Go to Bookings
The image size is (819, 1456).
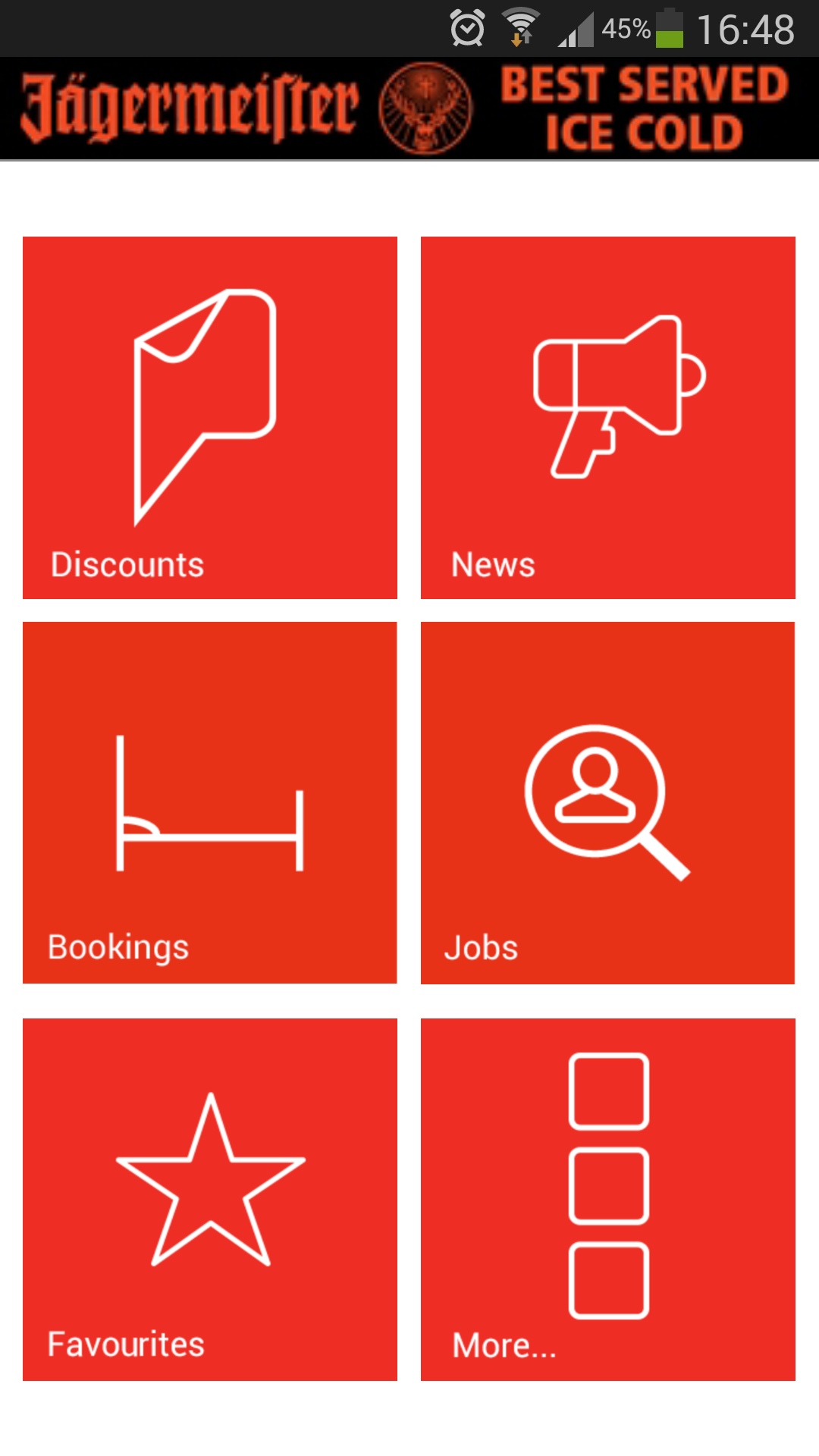[210, 802]
